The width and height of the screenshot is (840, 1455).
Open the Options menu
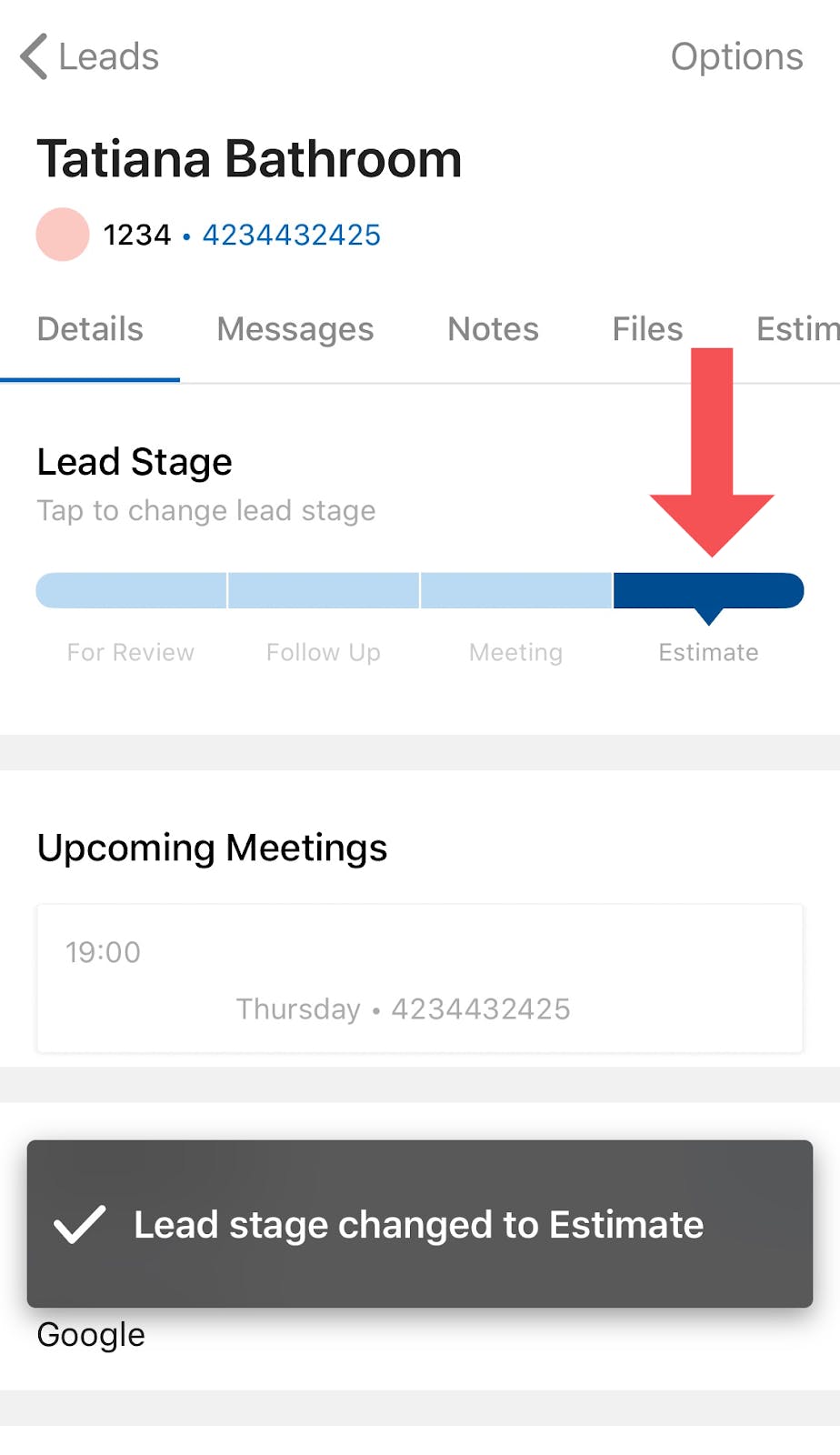[x=737, y=56]
